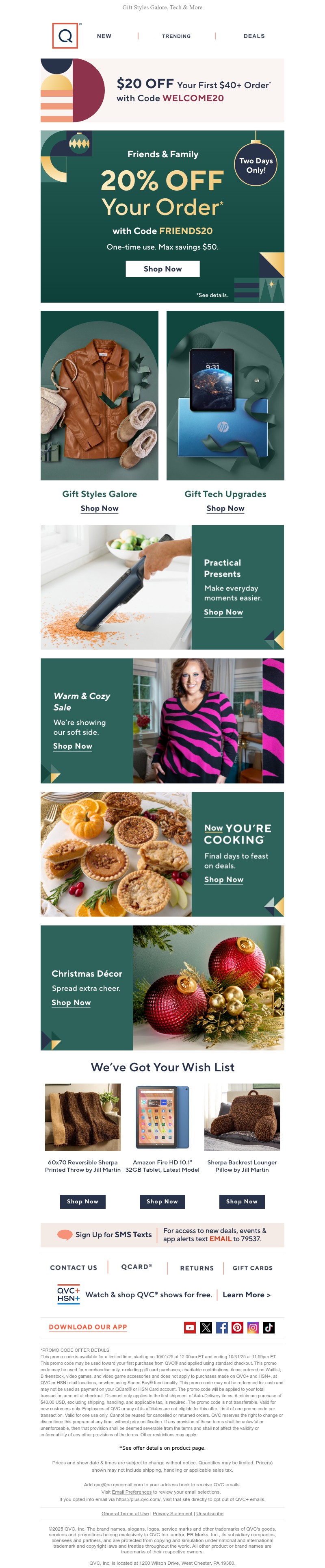This screenshot has height=1568, width=325.
Task: Open Warm & Cozy Sale Shop Now
Action: [x=72, y=746]
